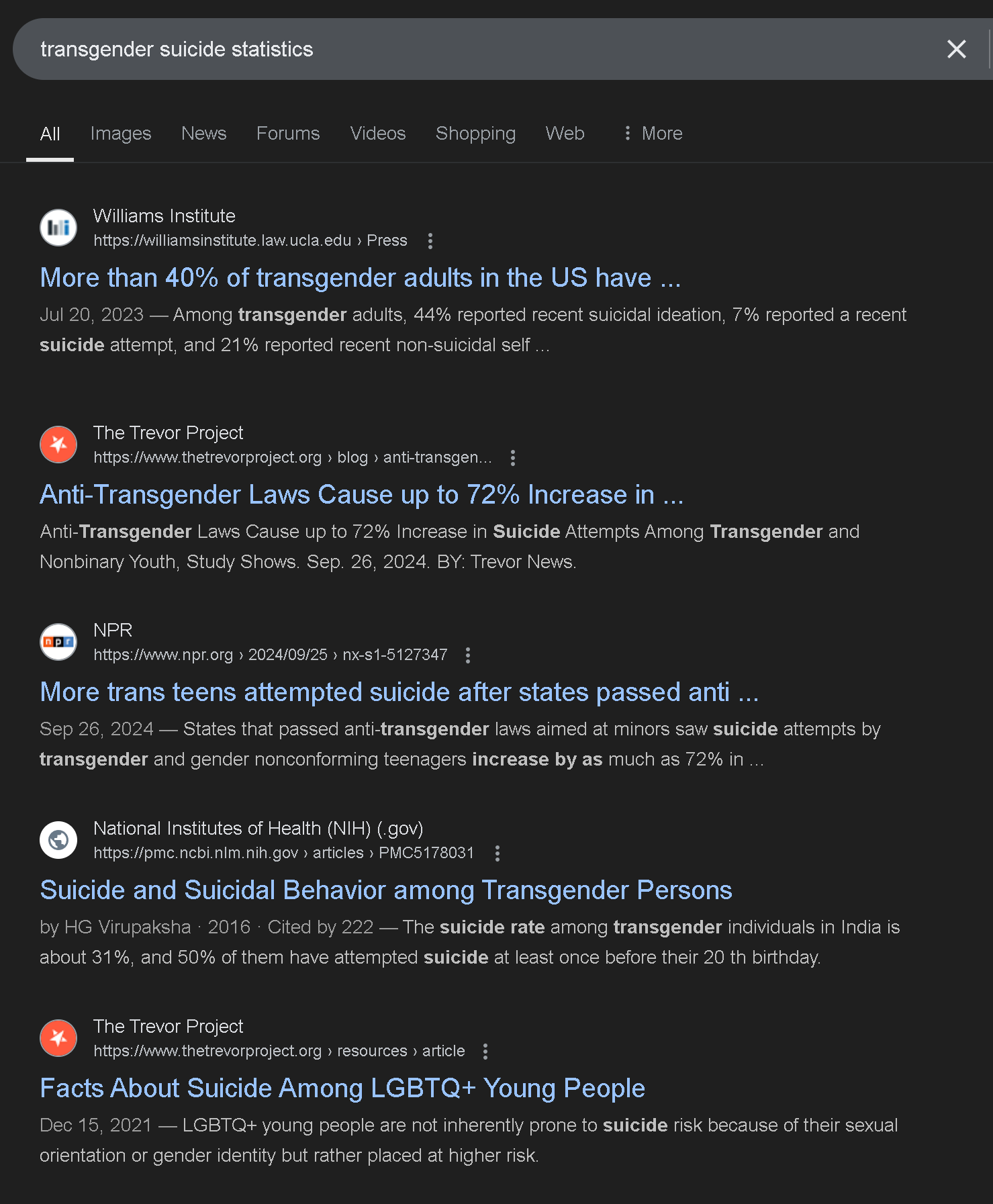Open Trevor Project Anti-Transgender Laws article
Viewport: 993px width, 1204px height.
click(361, 495)
